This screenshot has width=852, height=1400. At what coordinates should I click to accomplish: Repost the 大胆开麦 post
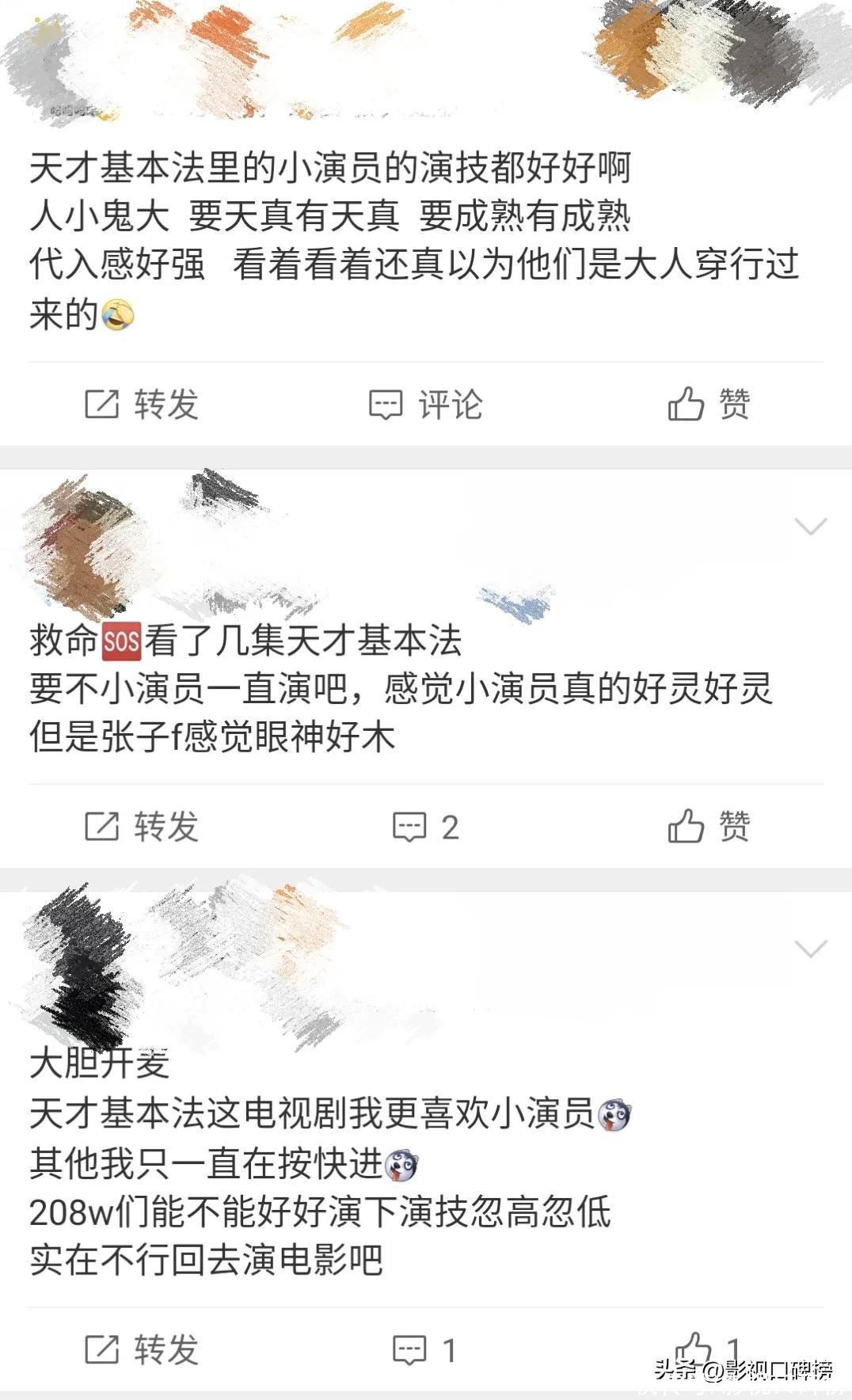(141, 1349)
